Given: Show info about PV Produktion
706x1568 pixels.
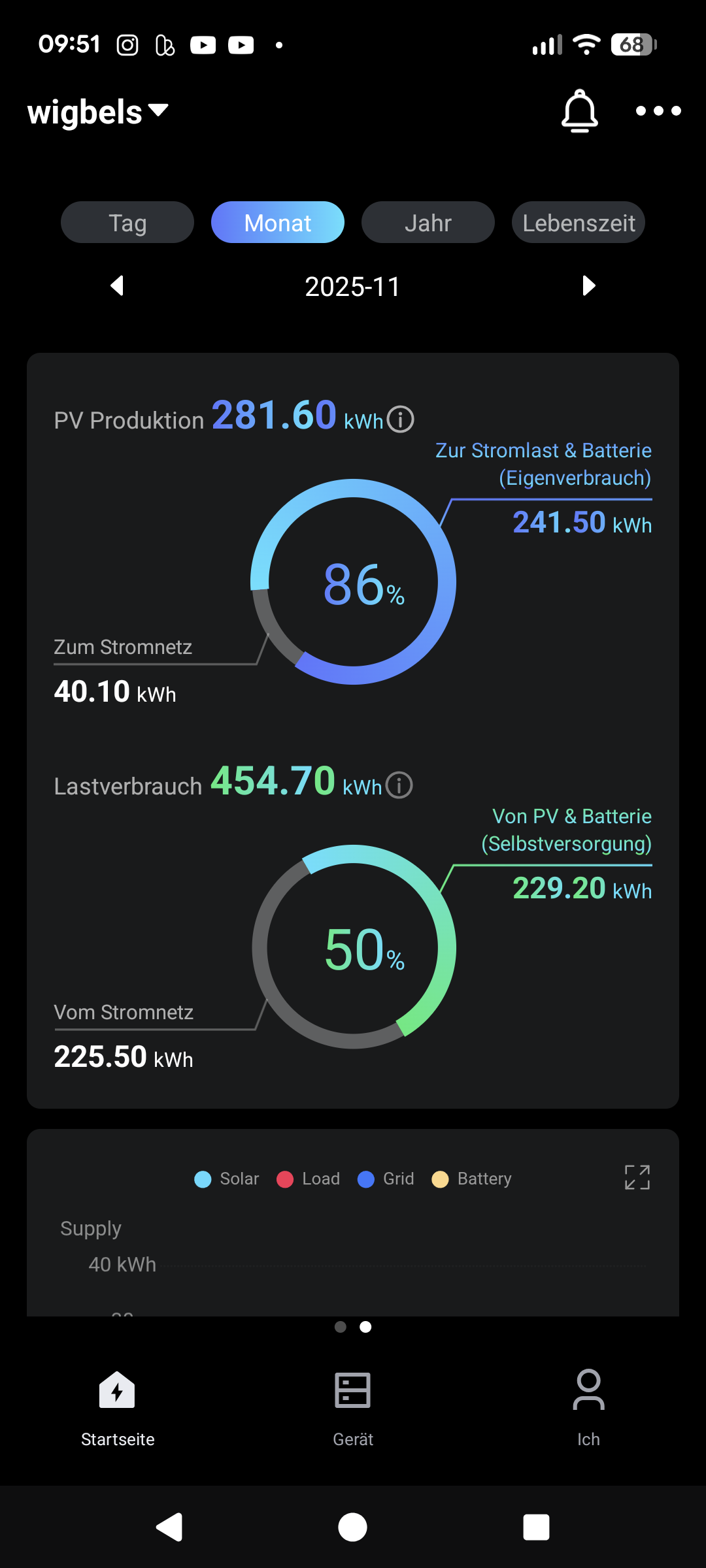Looking at the screenshot, I should (401, 419).
